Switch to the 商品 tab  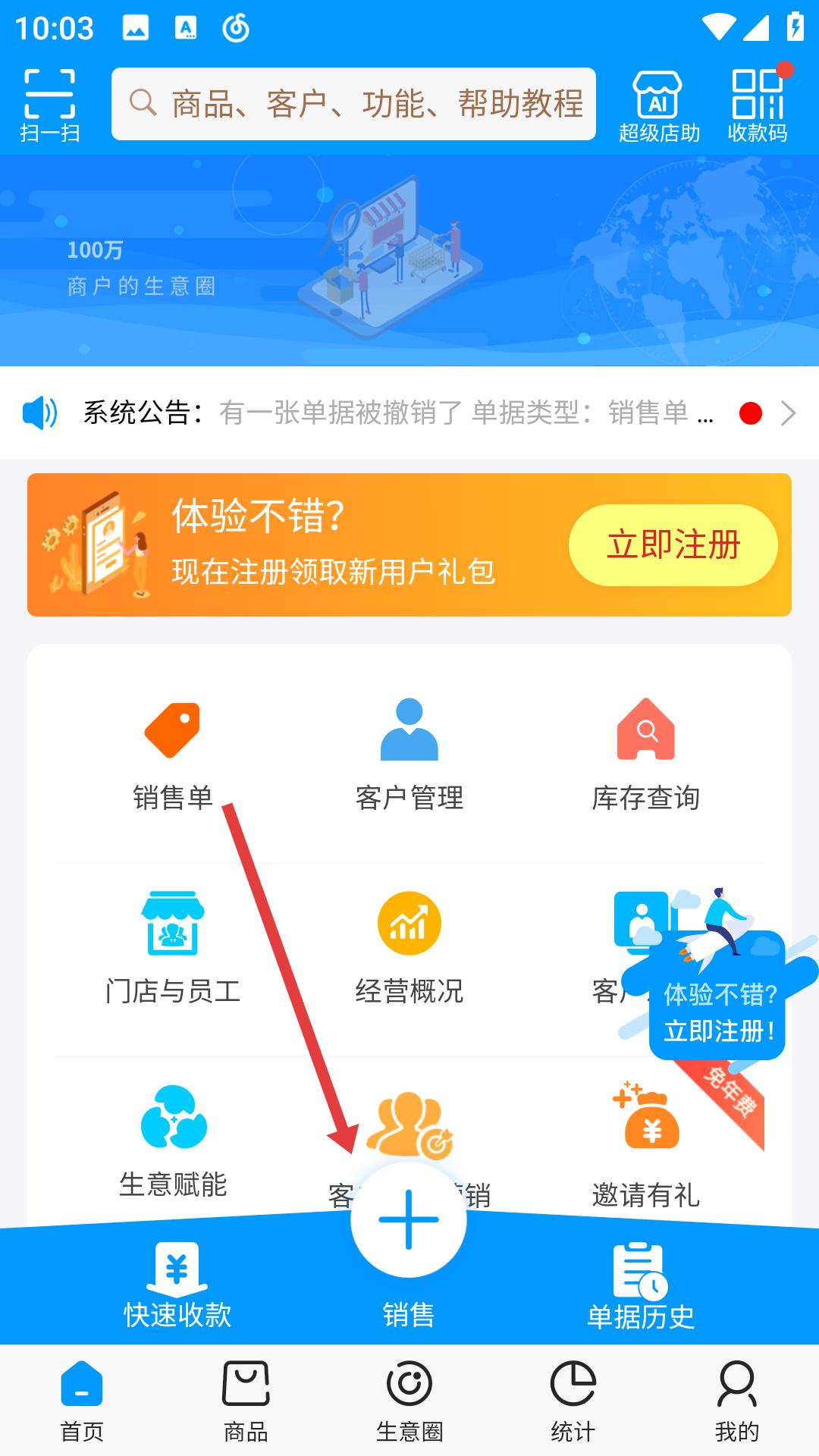point(246,1401)
